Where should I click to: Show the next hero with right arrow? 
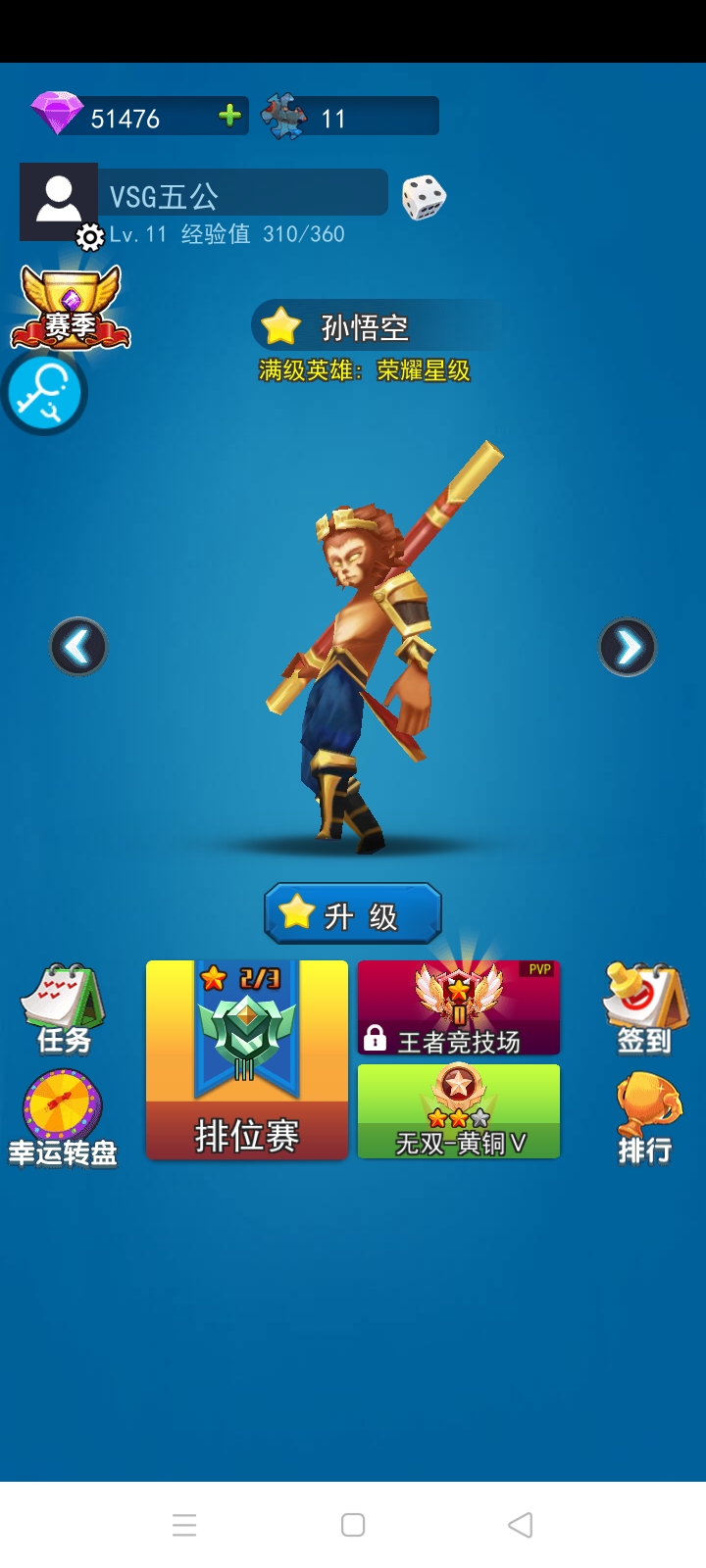click(628, 647)
